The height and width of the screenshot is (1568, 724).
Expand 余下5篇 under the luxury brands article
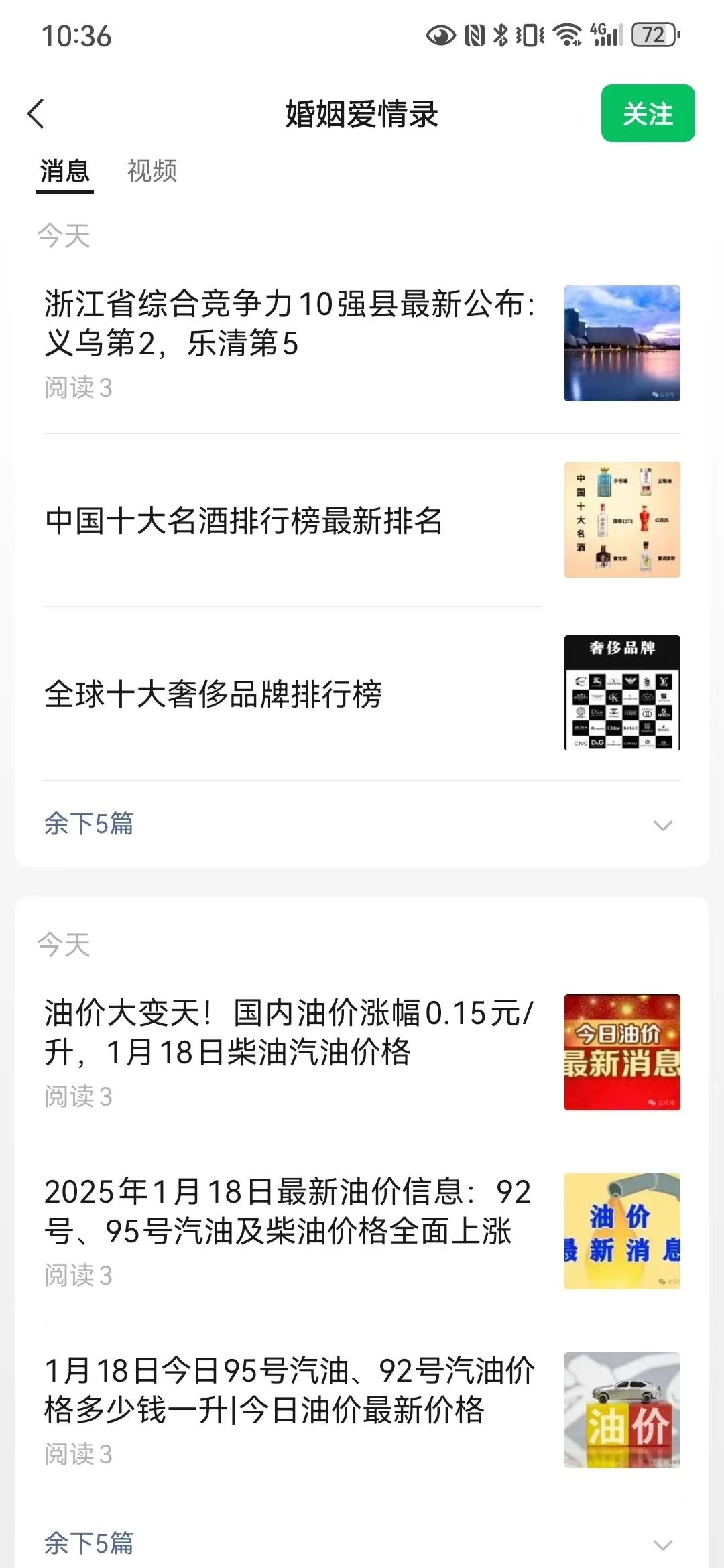(90, 824)
